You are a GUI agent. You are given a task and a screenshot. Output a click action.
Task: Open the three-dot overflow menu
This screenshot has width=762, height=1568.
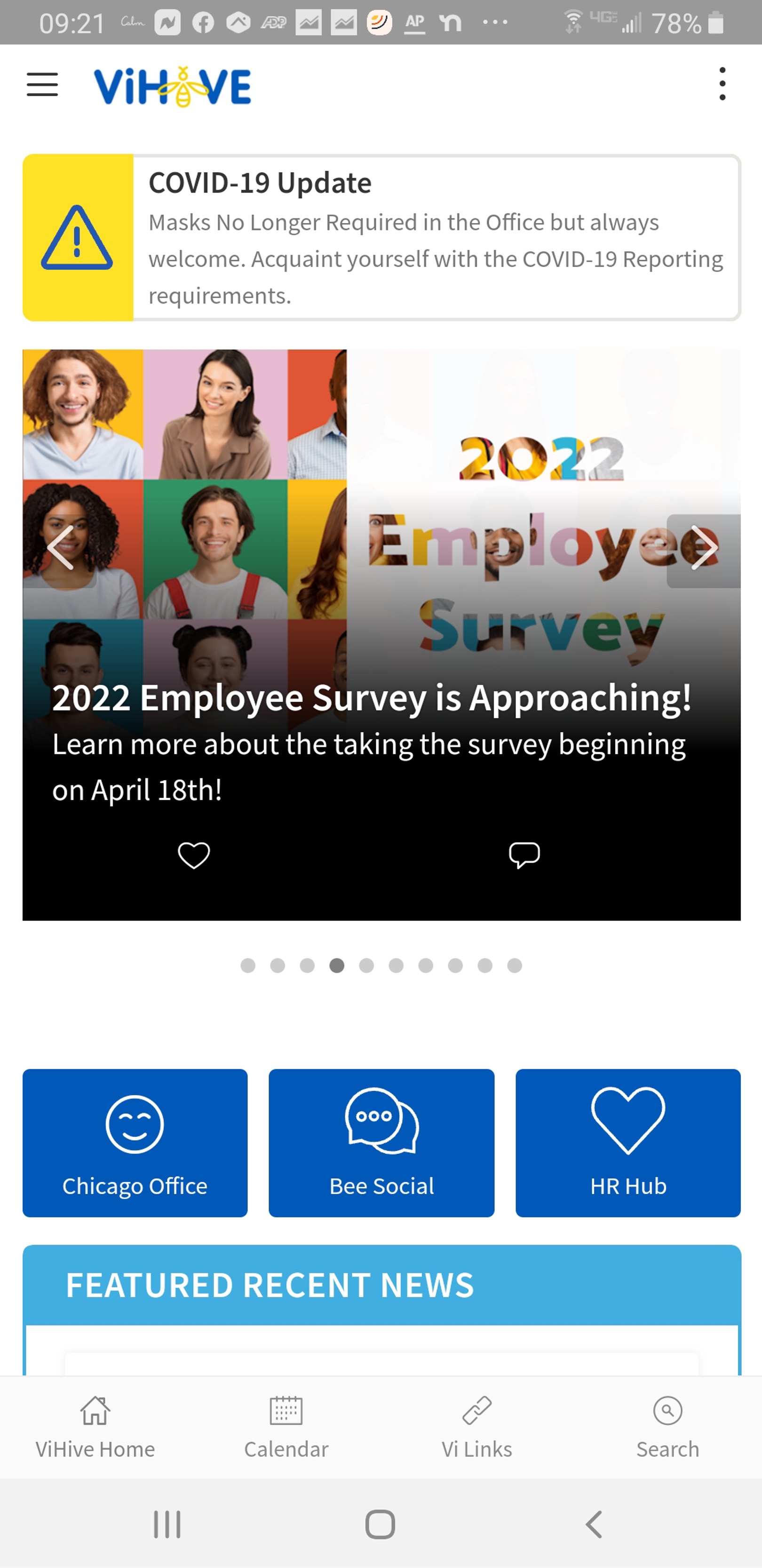(722, 84)
